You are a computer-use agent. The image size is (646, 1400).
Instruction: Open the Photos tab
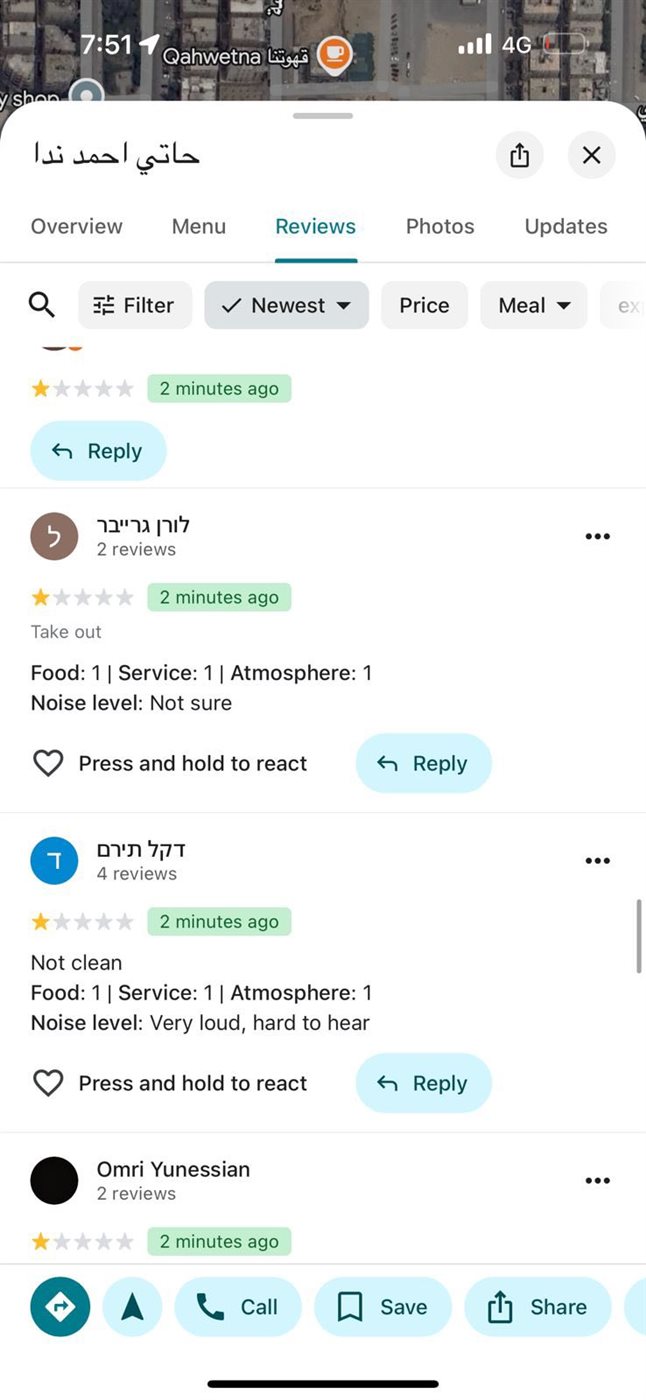click(x=439, y=226)
